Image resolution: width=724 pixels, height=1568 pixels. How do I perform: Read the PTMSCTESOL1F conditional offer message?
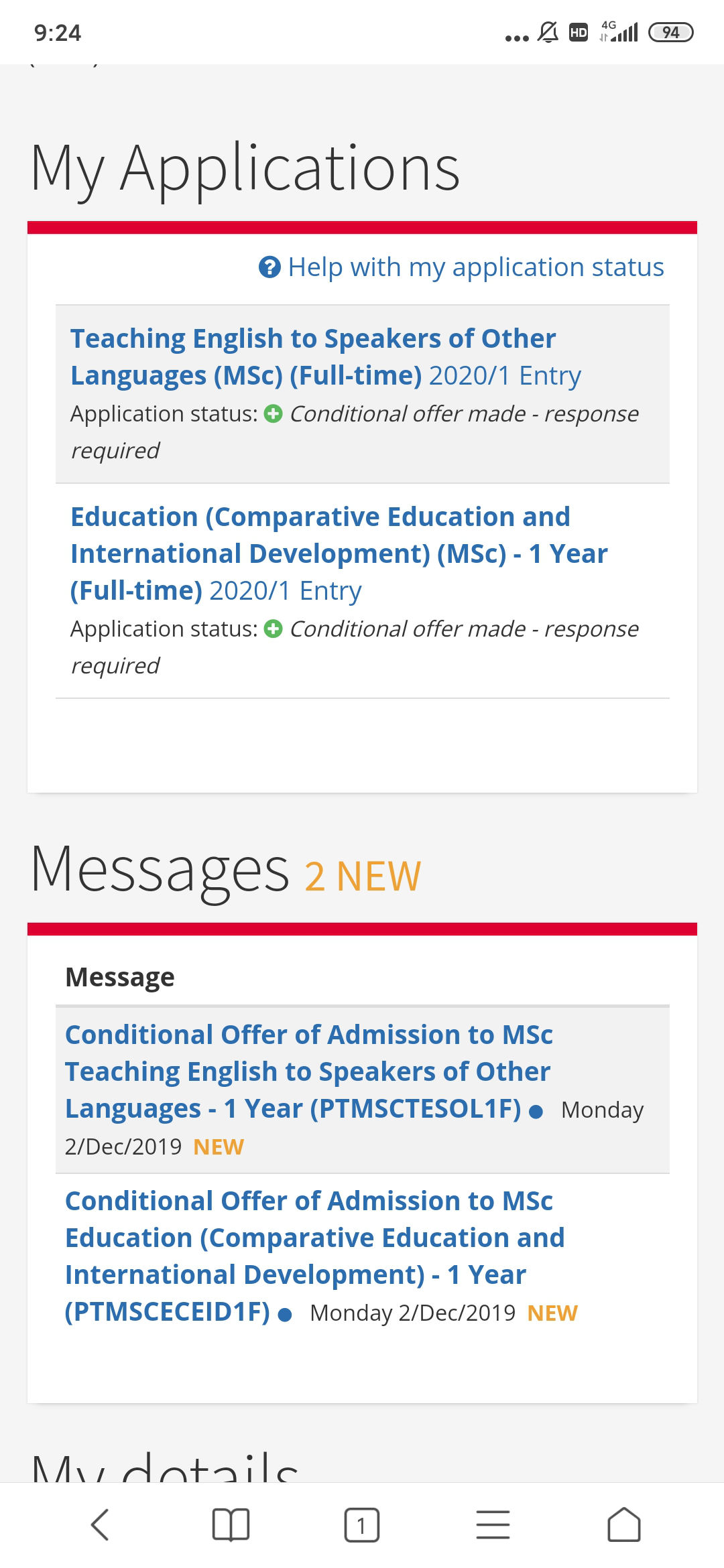click(x=308, y=1071)
